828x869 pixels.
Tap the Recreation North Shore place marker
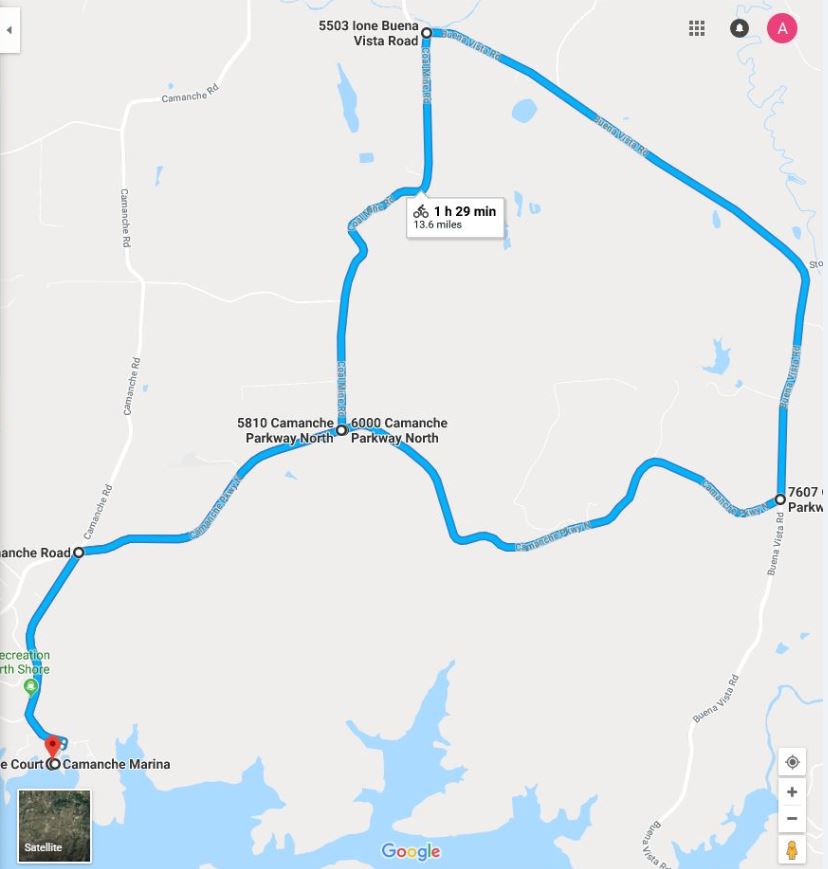[x=32, y=686]
